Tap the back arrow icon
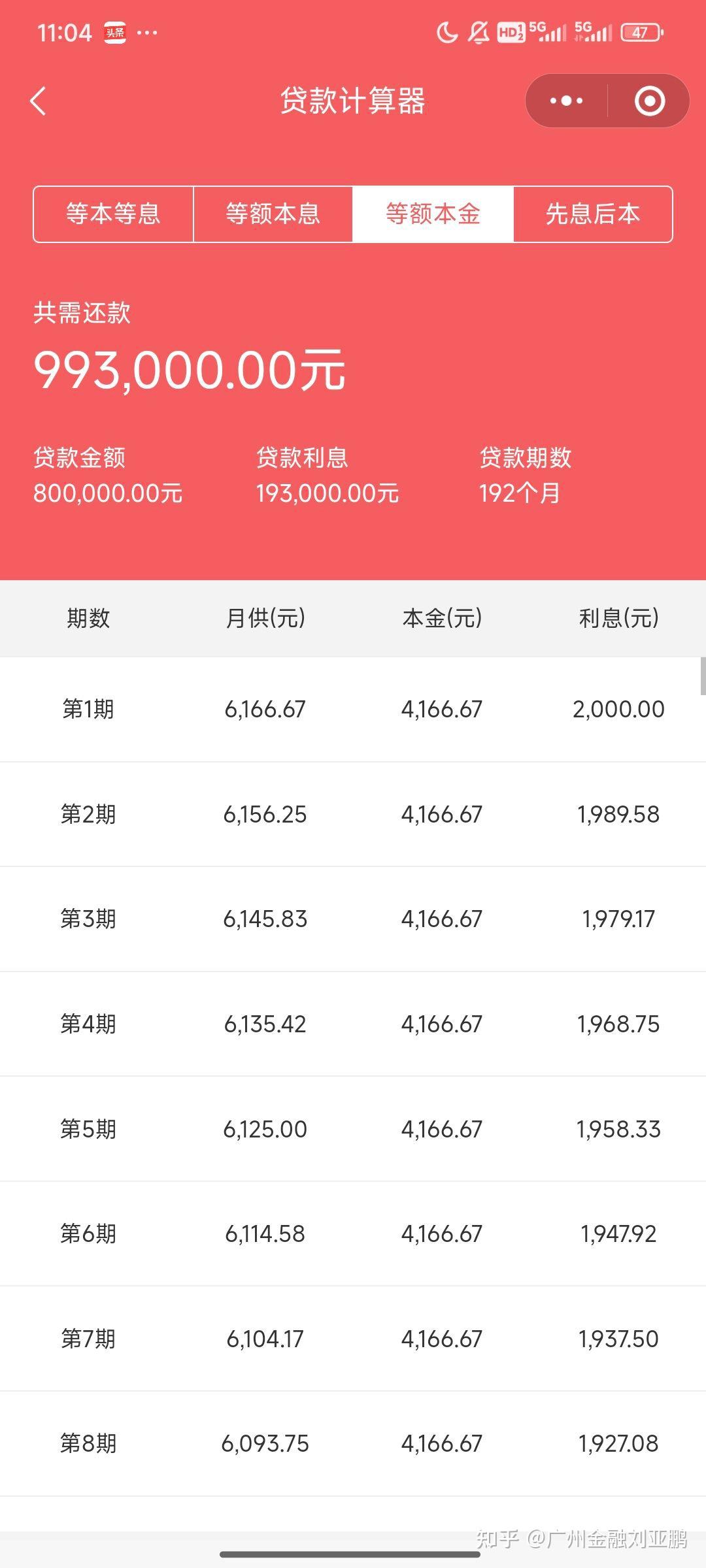This screenshot has height=1568, width=706. click(x=37, y=101)
